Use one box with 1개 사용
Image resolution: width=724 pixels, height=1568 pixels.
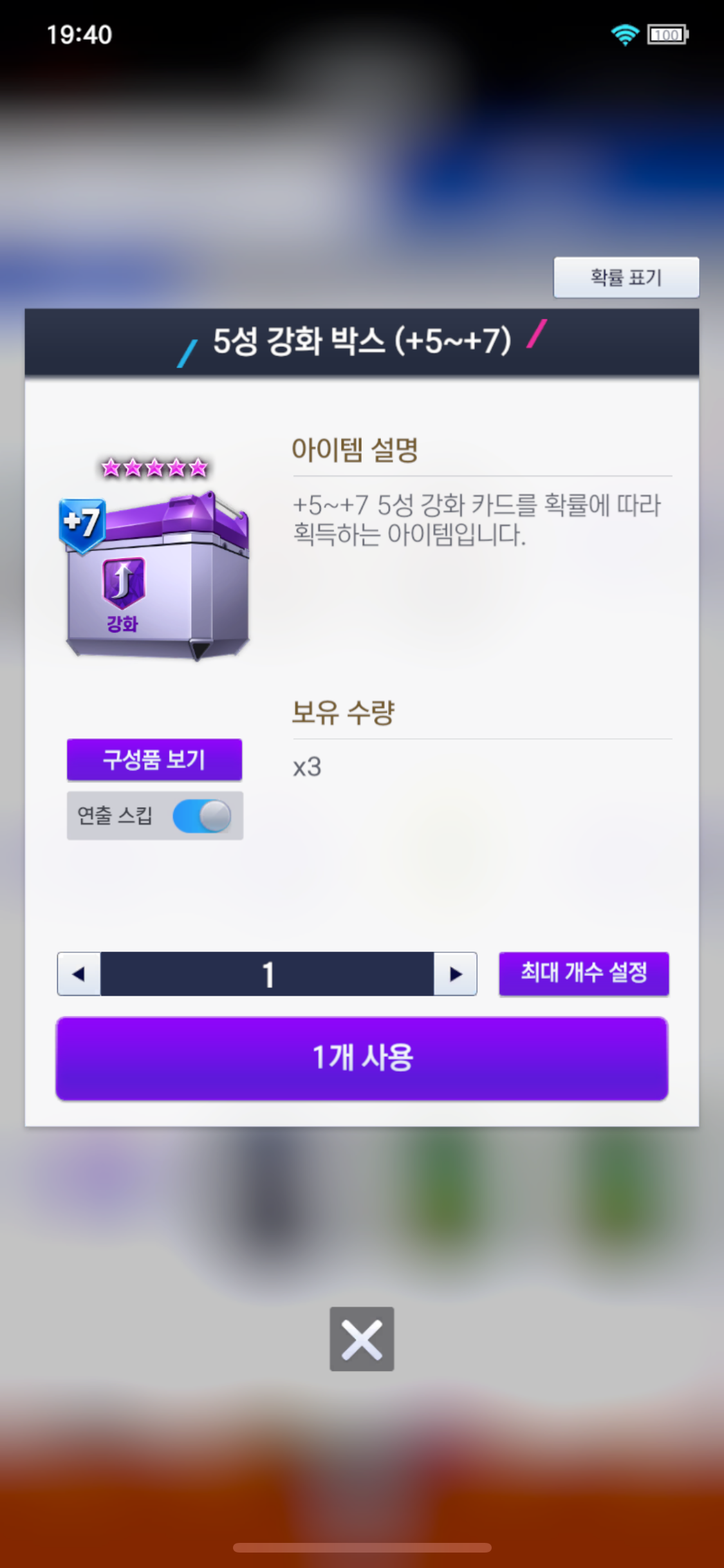point(362,1058)
